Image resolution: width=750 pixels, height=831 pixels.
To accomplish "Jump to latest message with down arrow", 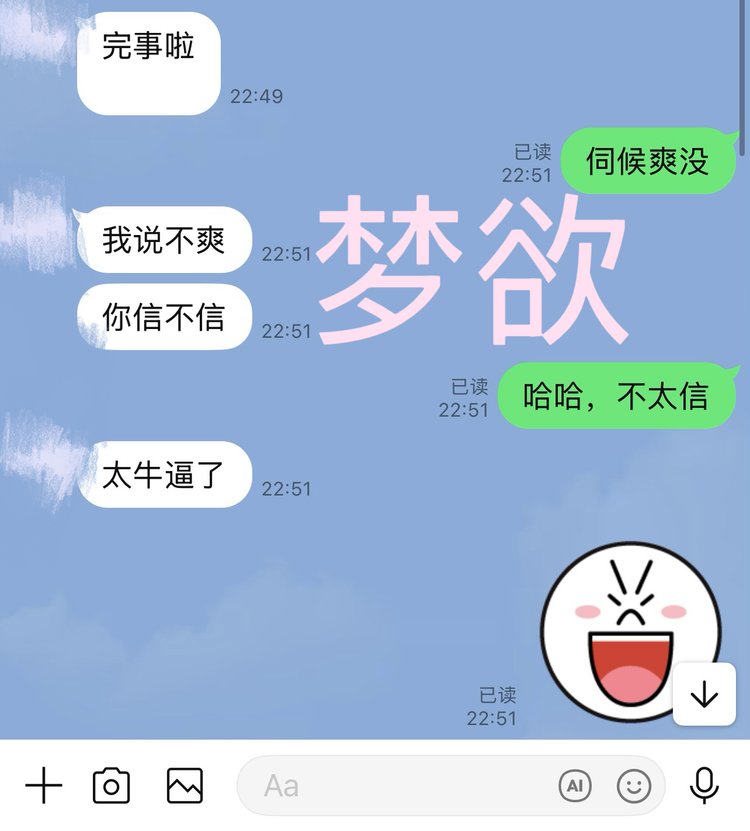I will 705,694.
